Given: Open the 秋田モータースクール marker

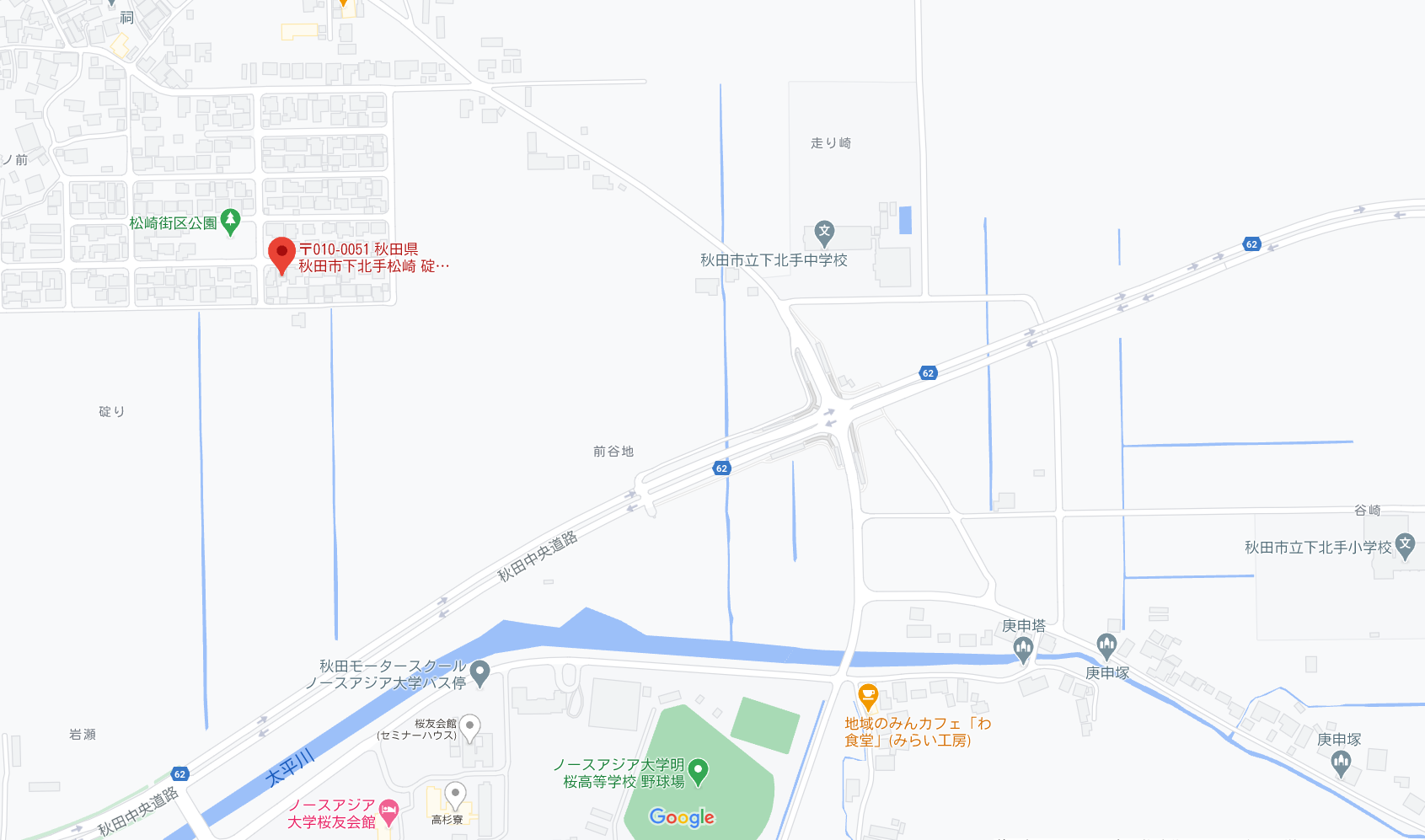Looking at the screenshot, I should click(x=480, y=672).
